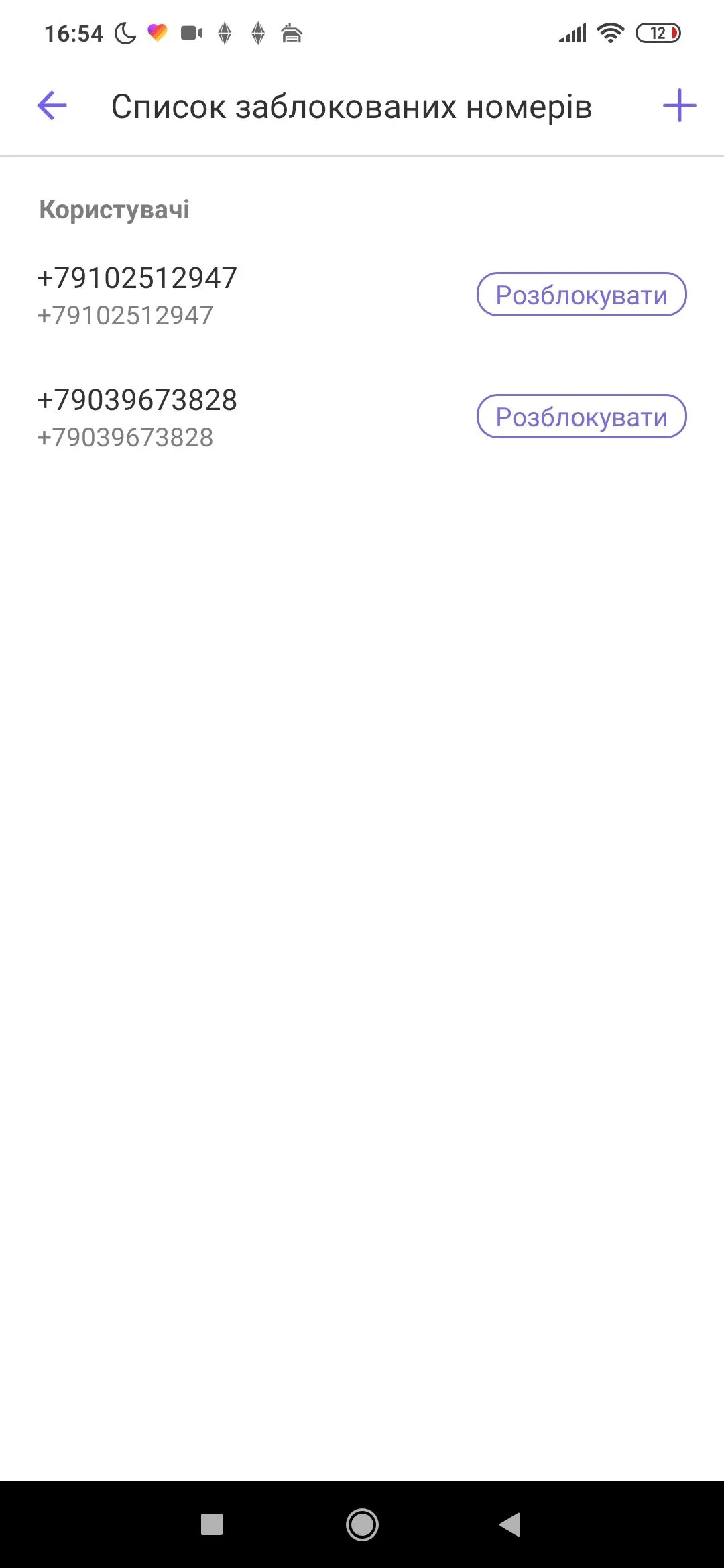Tap the title Список заблокованих номерів
This screenshot has height=1568, width=724.
click(x=353, y=105)
